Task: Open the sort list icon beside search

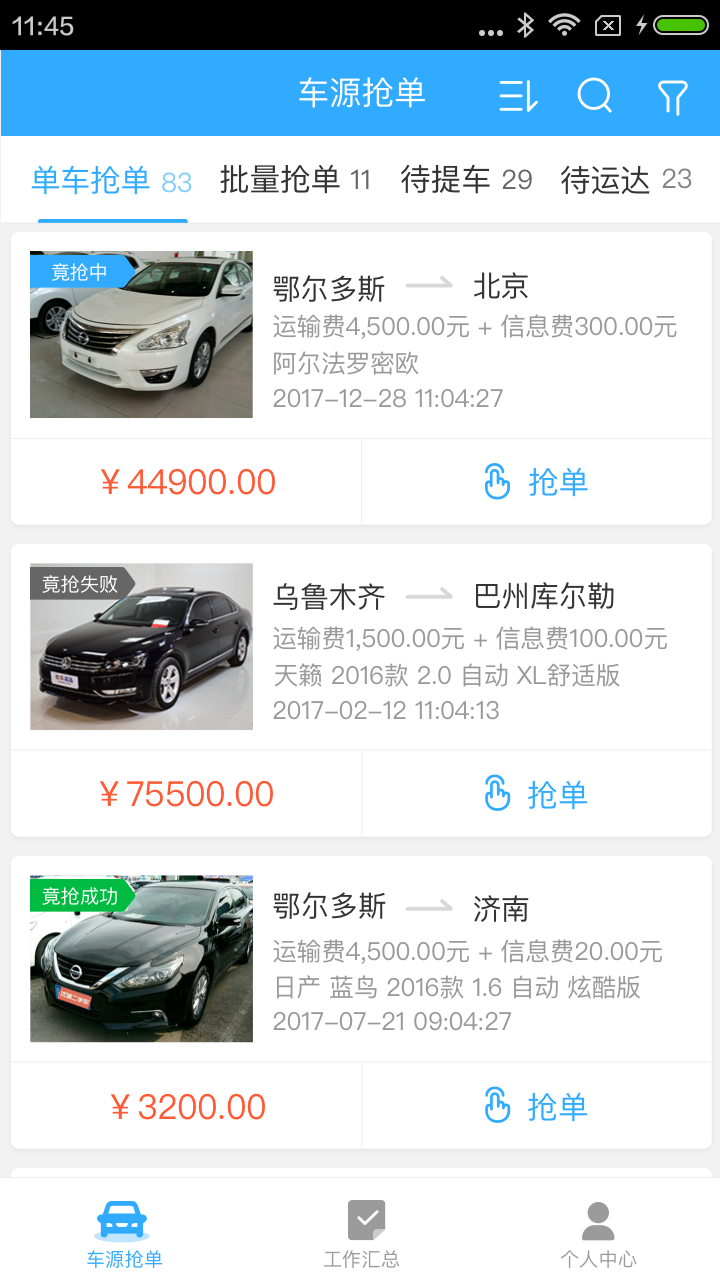Action: pyautogui.click(x=518, y=95)
